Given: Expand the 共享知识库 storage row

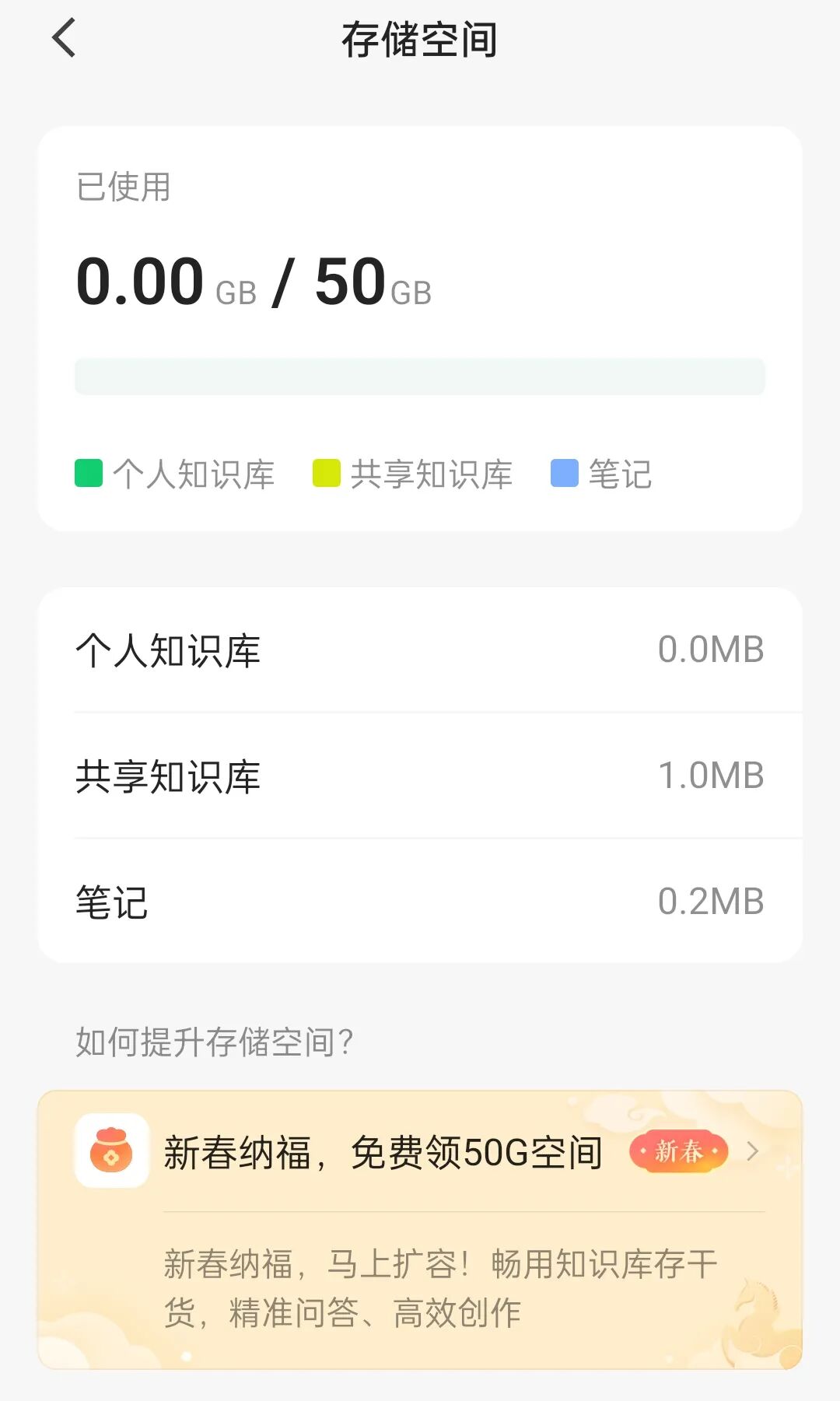Looking at the screenshot, I should click(420, 776).
